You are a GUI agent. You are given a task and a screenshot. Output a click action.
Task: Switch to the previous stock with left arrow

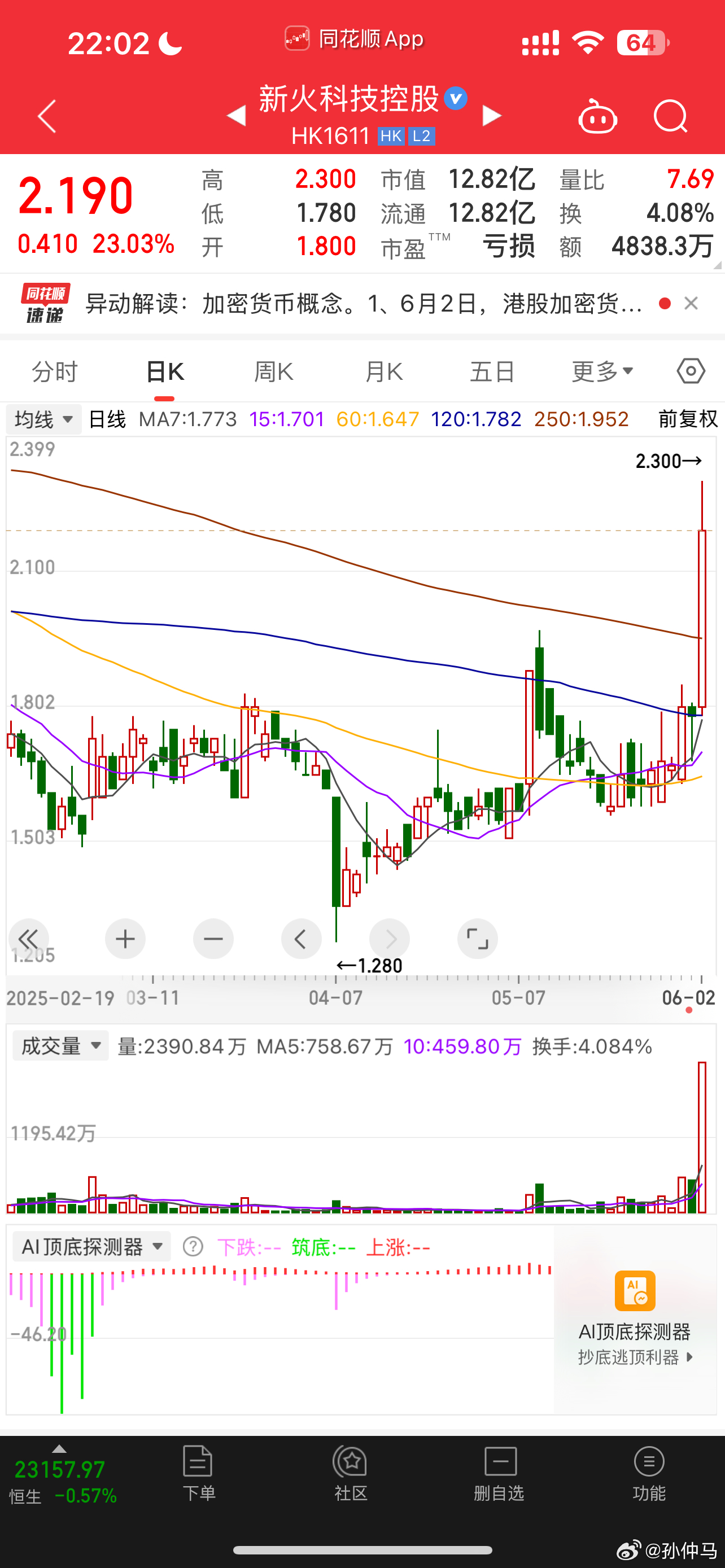click(x=237, y=116)
